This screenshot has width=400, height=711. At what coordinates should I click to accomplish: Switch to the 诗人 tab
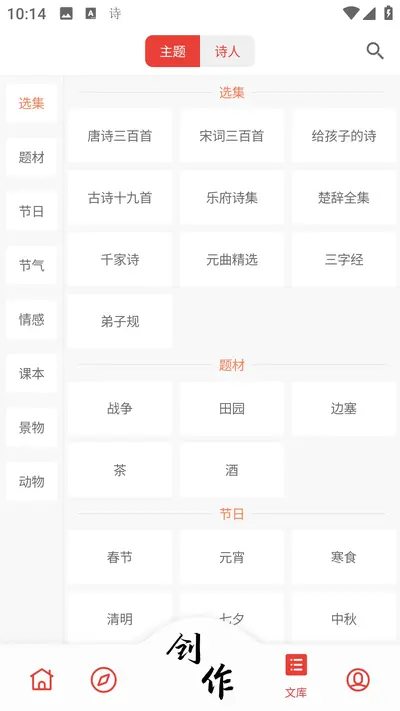coord(227,51)
